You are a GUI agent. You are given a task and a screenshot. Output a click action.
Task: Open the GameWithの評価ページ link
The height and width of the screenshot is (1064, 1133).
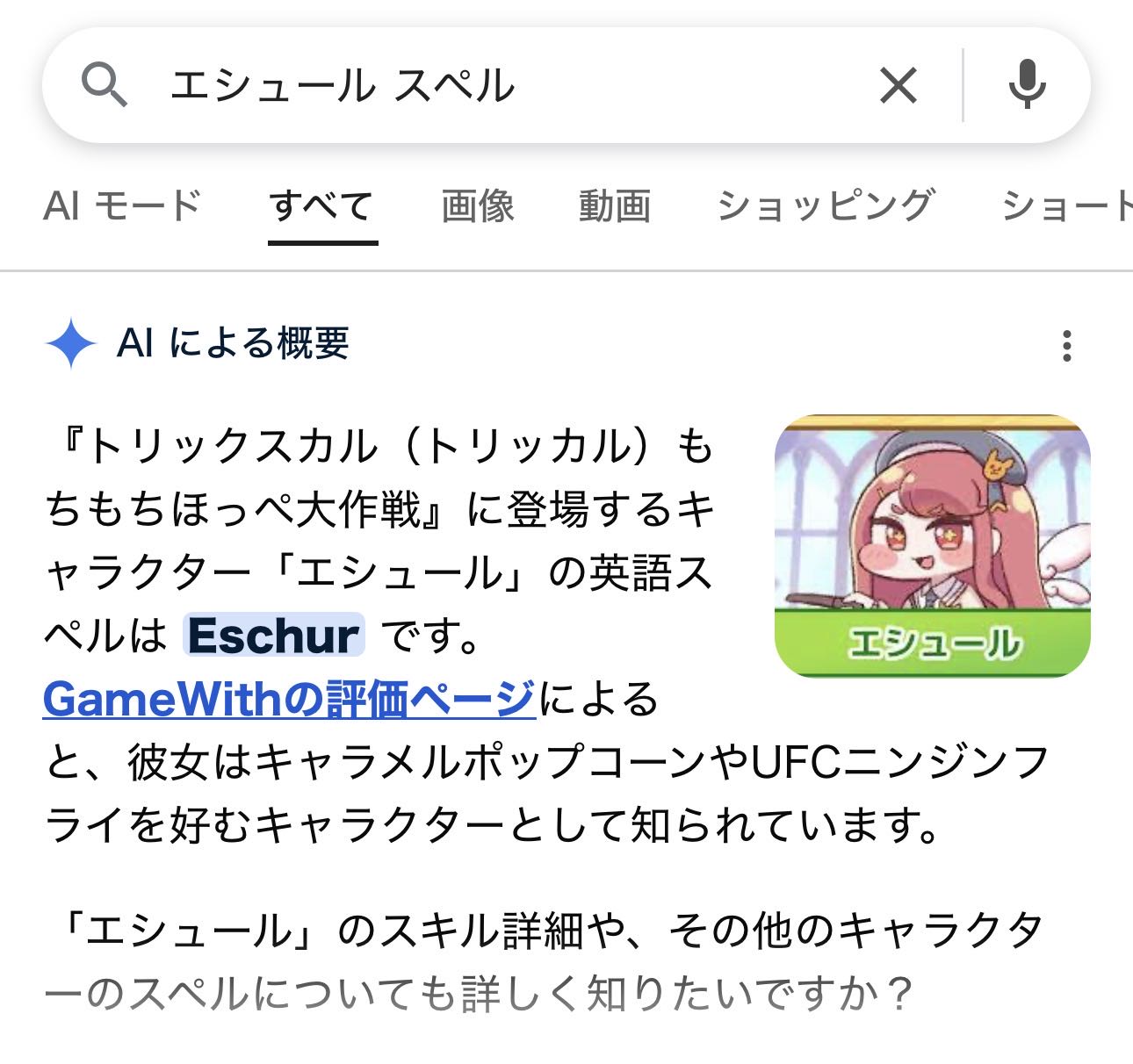289,700
